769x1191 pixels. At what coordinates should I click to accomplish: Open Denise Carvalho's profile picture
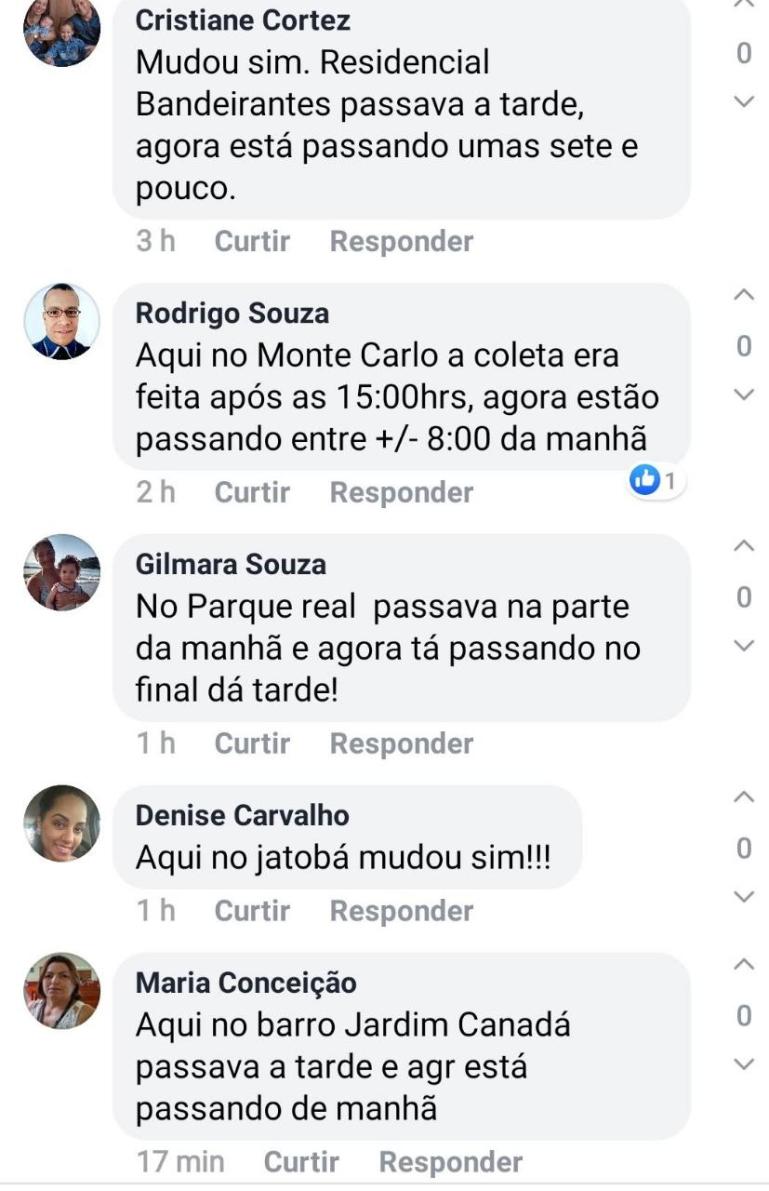(x=62, y=823)
